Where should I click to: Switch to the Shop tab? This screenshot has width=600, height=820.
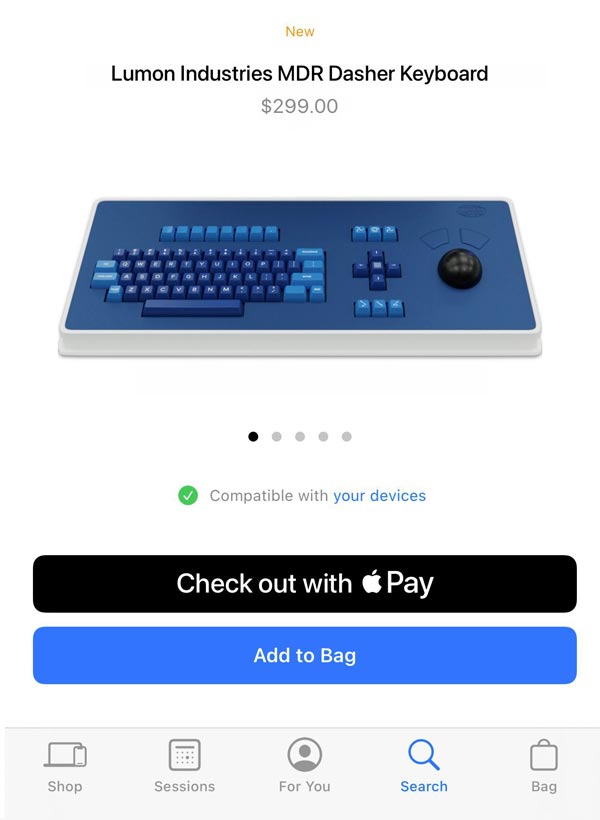[65, 766]
